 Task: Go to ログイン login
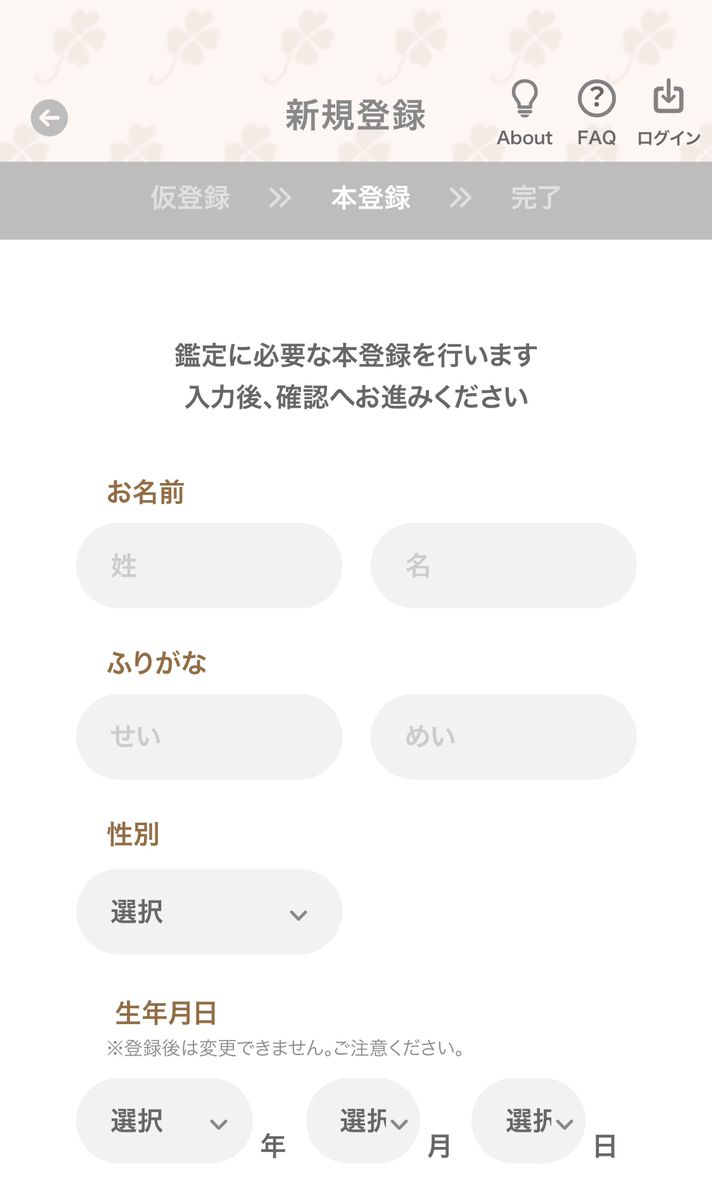tap(668, 114)
